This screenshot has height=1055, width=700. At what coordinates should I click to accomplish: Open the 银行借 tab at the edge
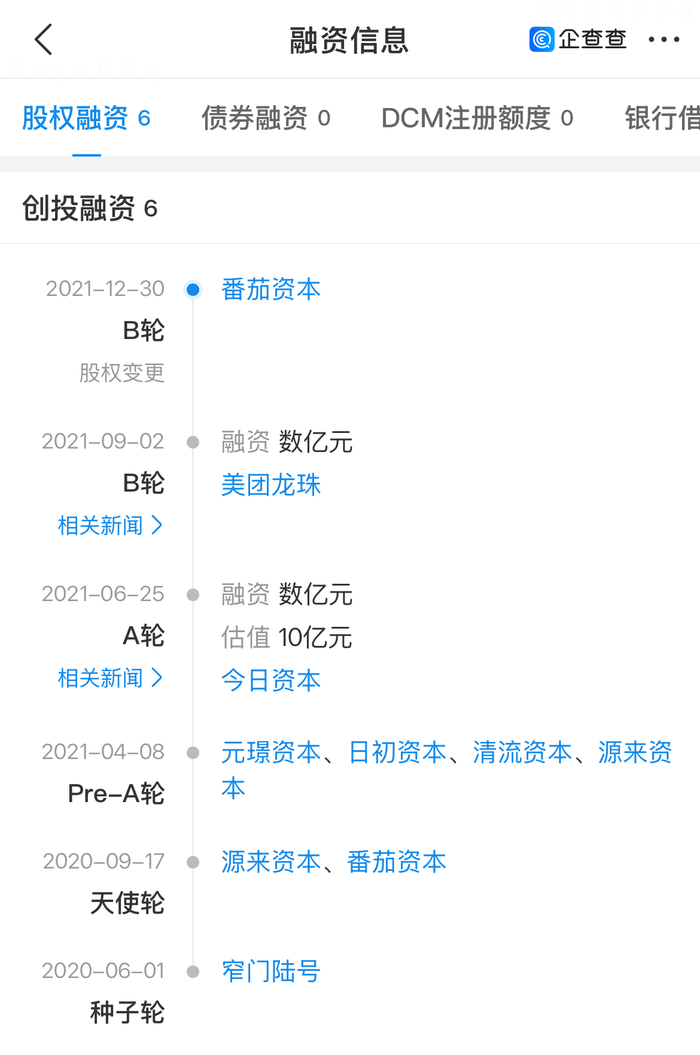(661, 118)
